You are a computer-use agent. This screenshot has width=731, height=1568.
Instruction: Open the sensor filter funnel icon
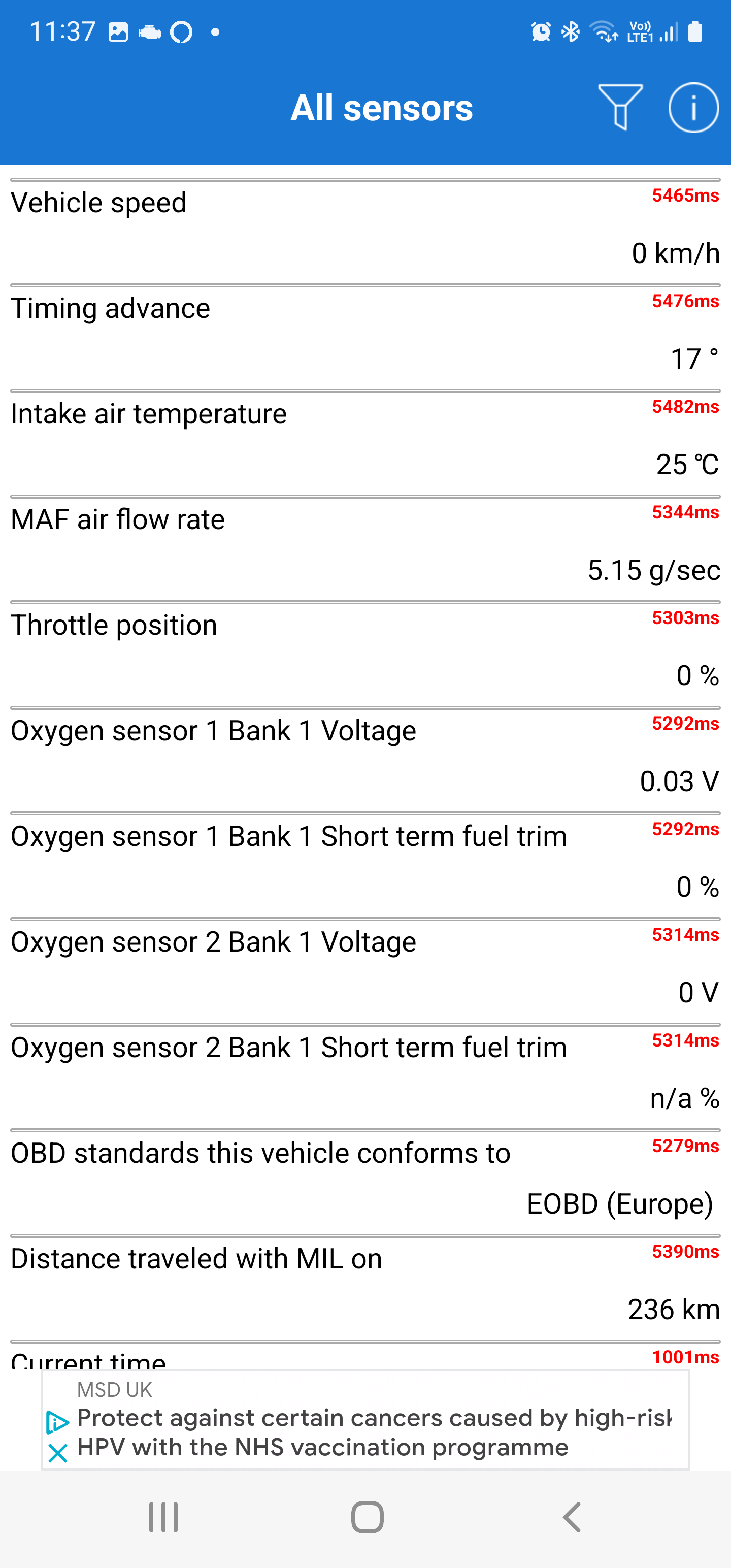620,107
